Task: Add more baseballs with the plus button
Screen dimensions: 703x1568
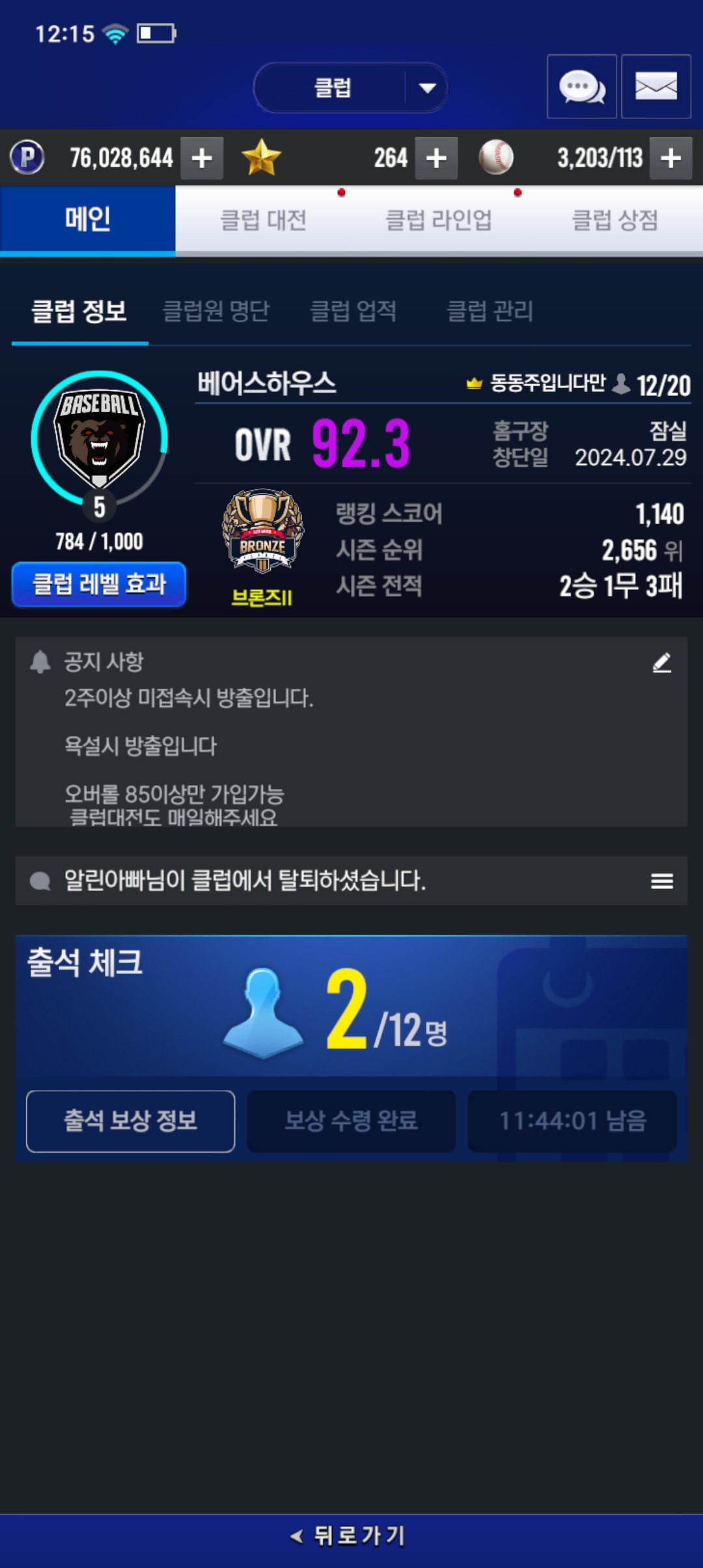Action: point(670,158)
